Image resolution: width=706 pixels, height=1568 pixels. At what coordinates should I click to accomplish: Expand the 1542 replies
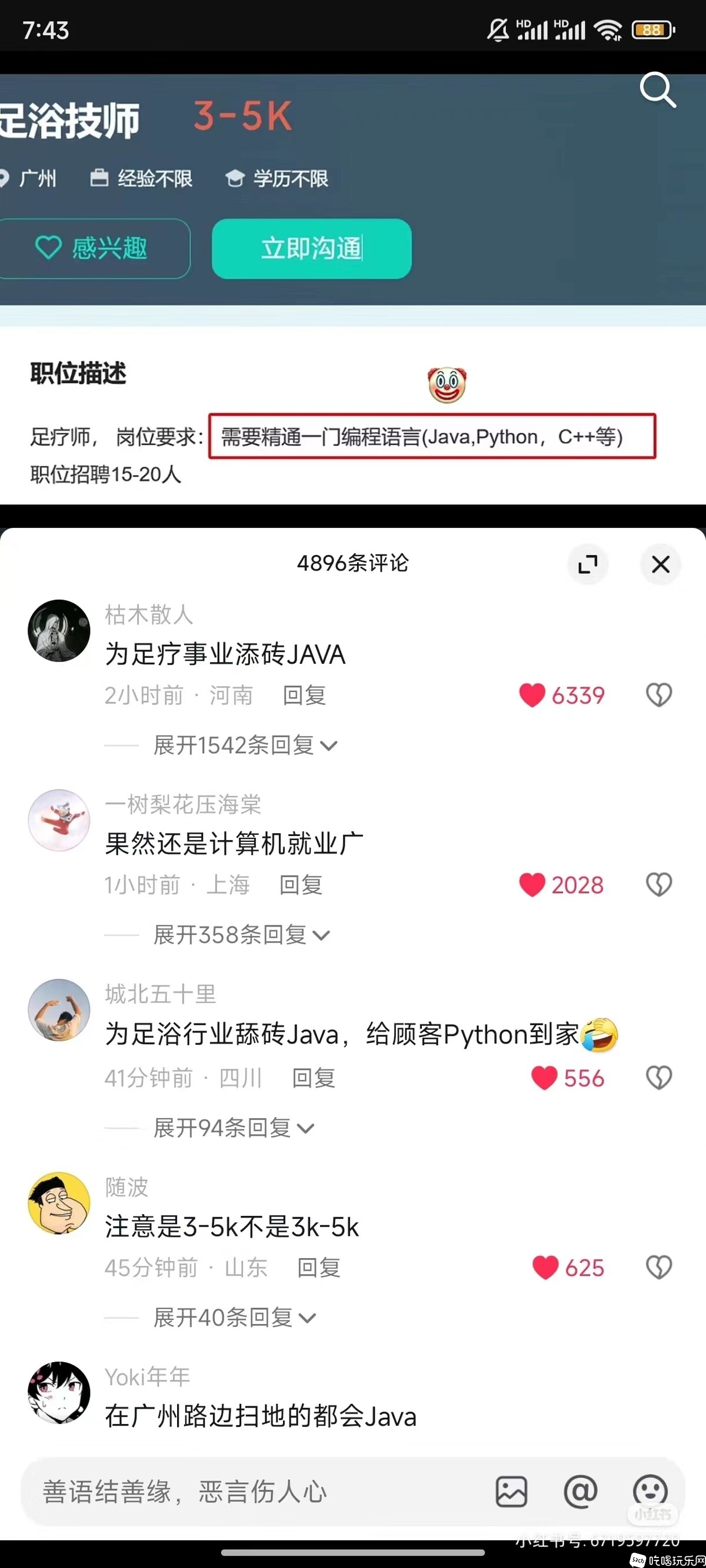click(x=245, y=745)
